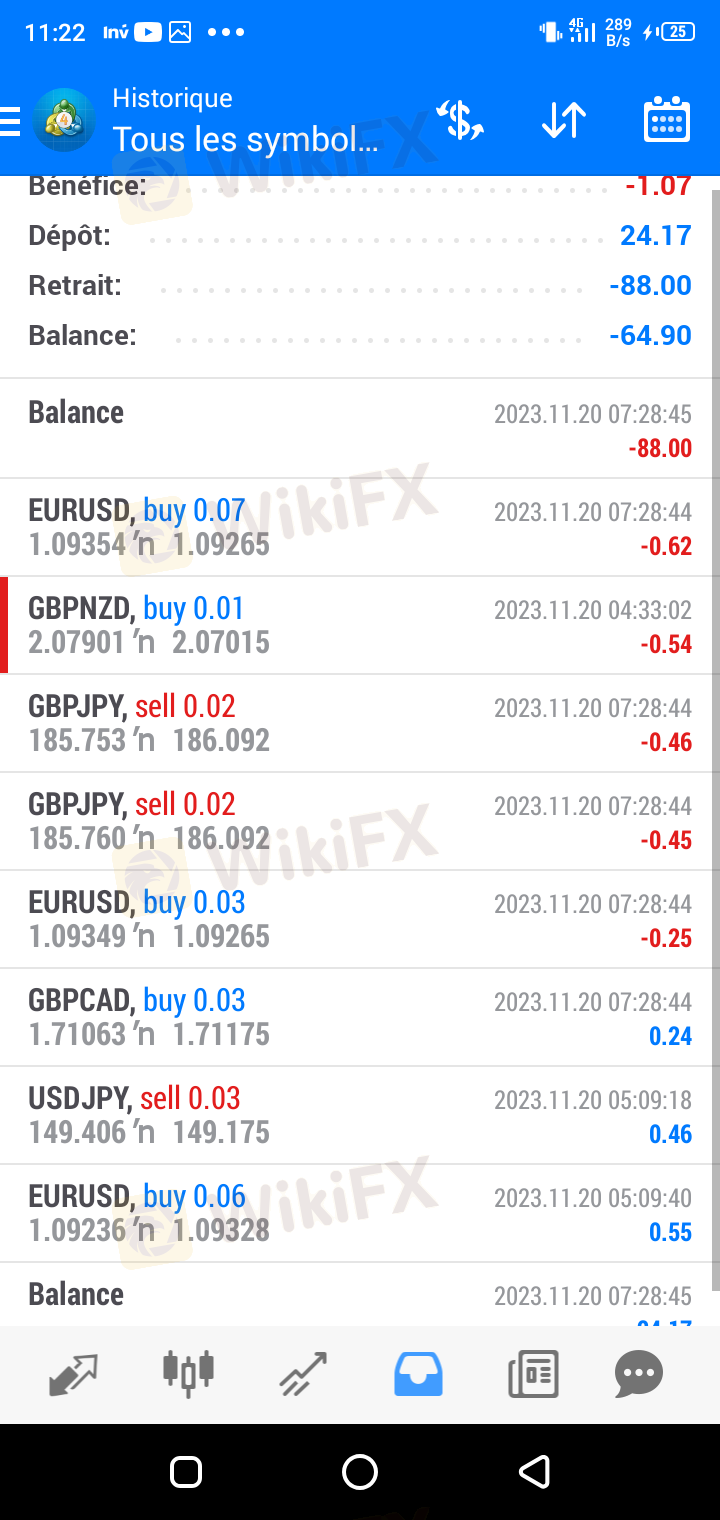
Task: Expand the GBPCAD buy 0.03 trade
Action: point(360,1017)
